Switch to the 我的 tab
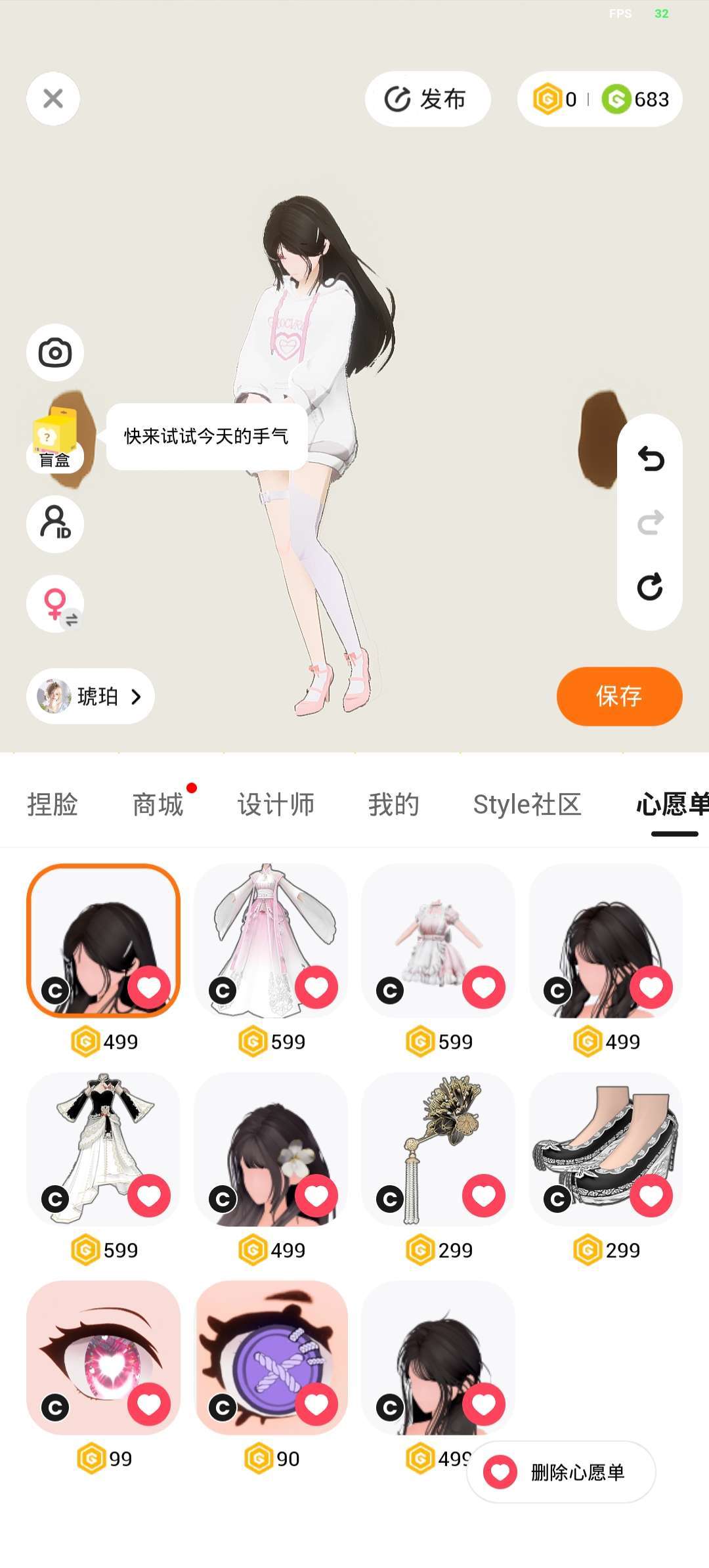Screen dimensions: 709x1568 pos(394,804)
